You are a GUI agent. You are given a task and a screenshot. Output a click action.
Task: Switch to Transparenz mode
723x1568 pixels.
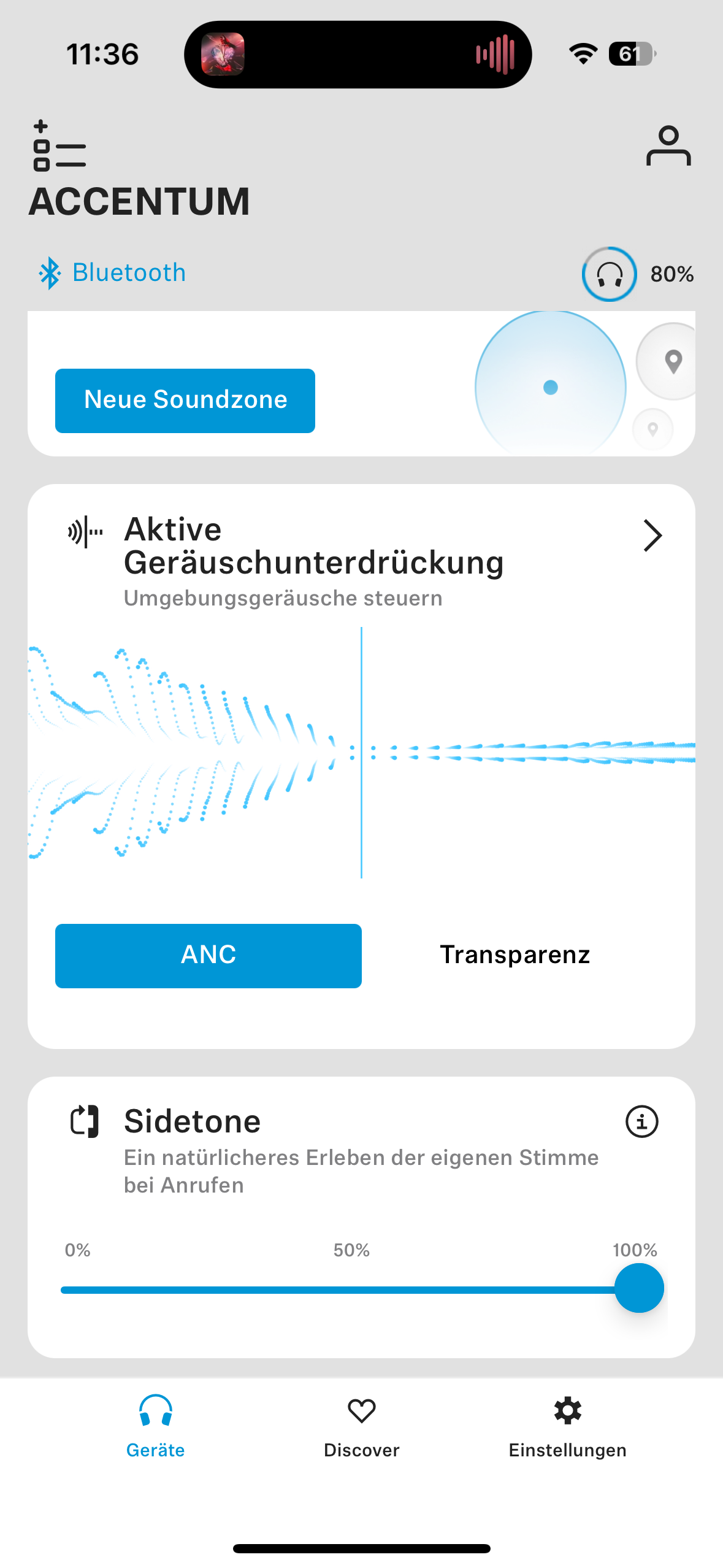[x=515, y=955]
